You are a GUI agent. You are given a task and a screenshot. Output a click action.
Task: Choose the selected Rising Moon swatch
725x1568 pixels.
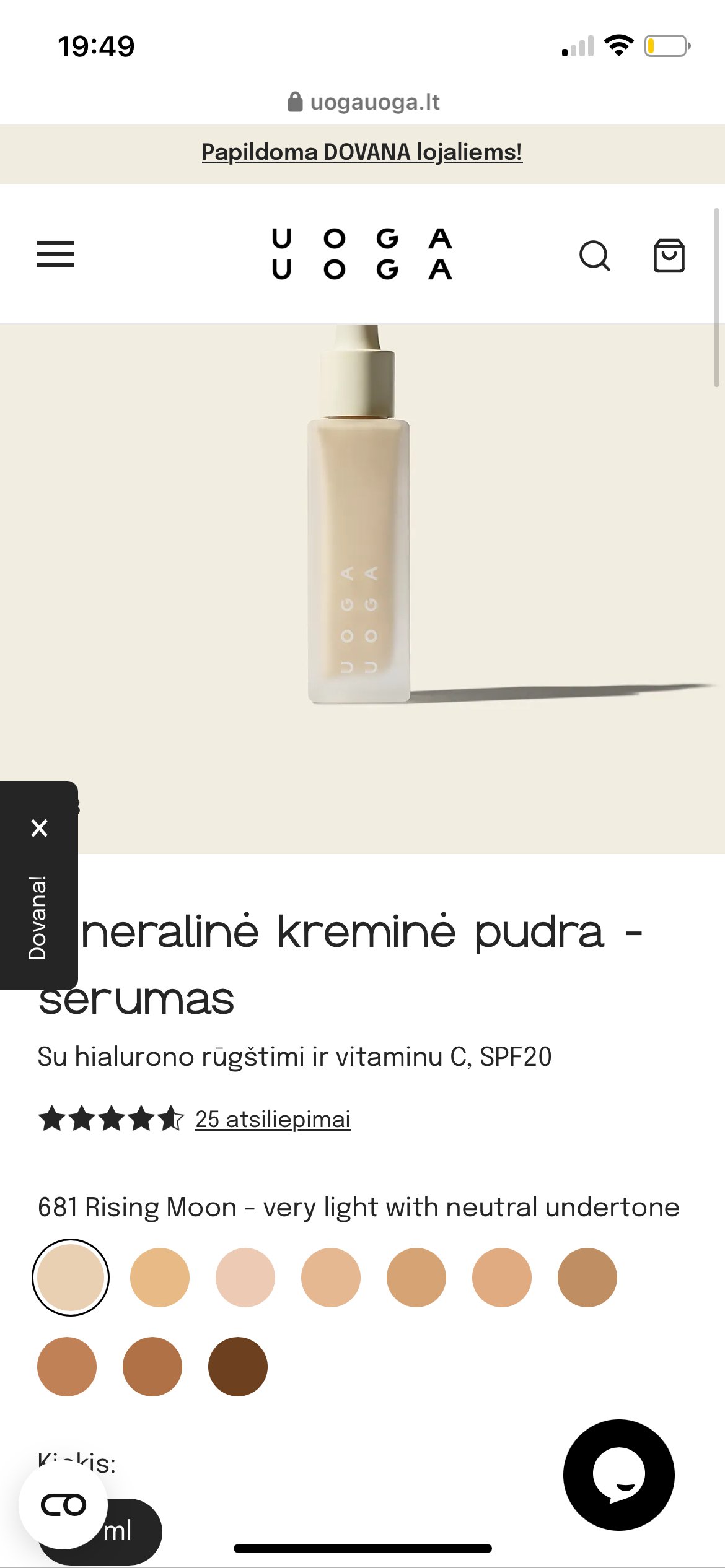[71, 1277]
